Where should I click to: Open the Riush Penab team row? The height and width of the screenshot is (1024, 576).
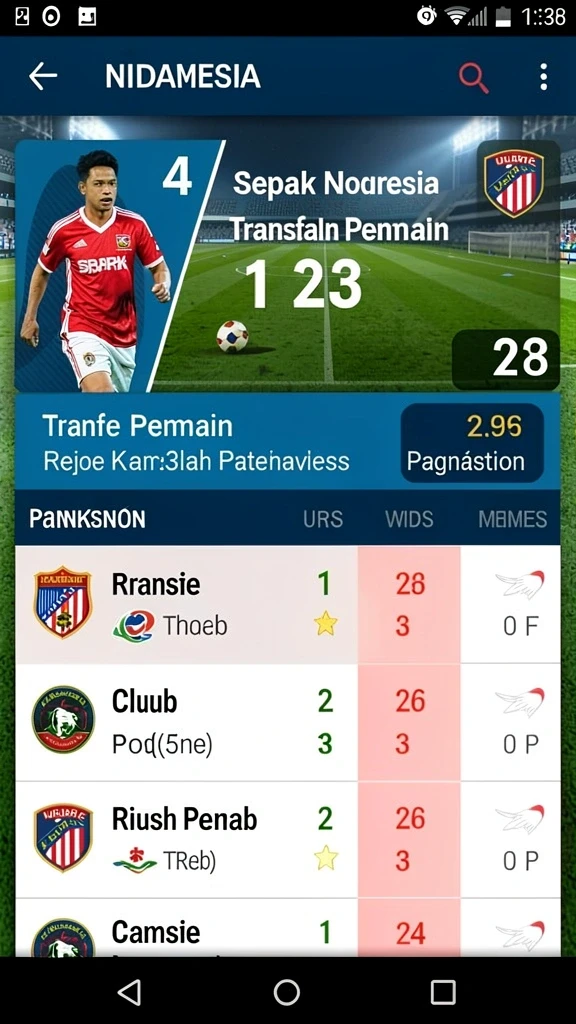tap(287, 840)
